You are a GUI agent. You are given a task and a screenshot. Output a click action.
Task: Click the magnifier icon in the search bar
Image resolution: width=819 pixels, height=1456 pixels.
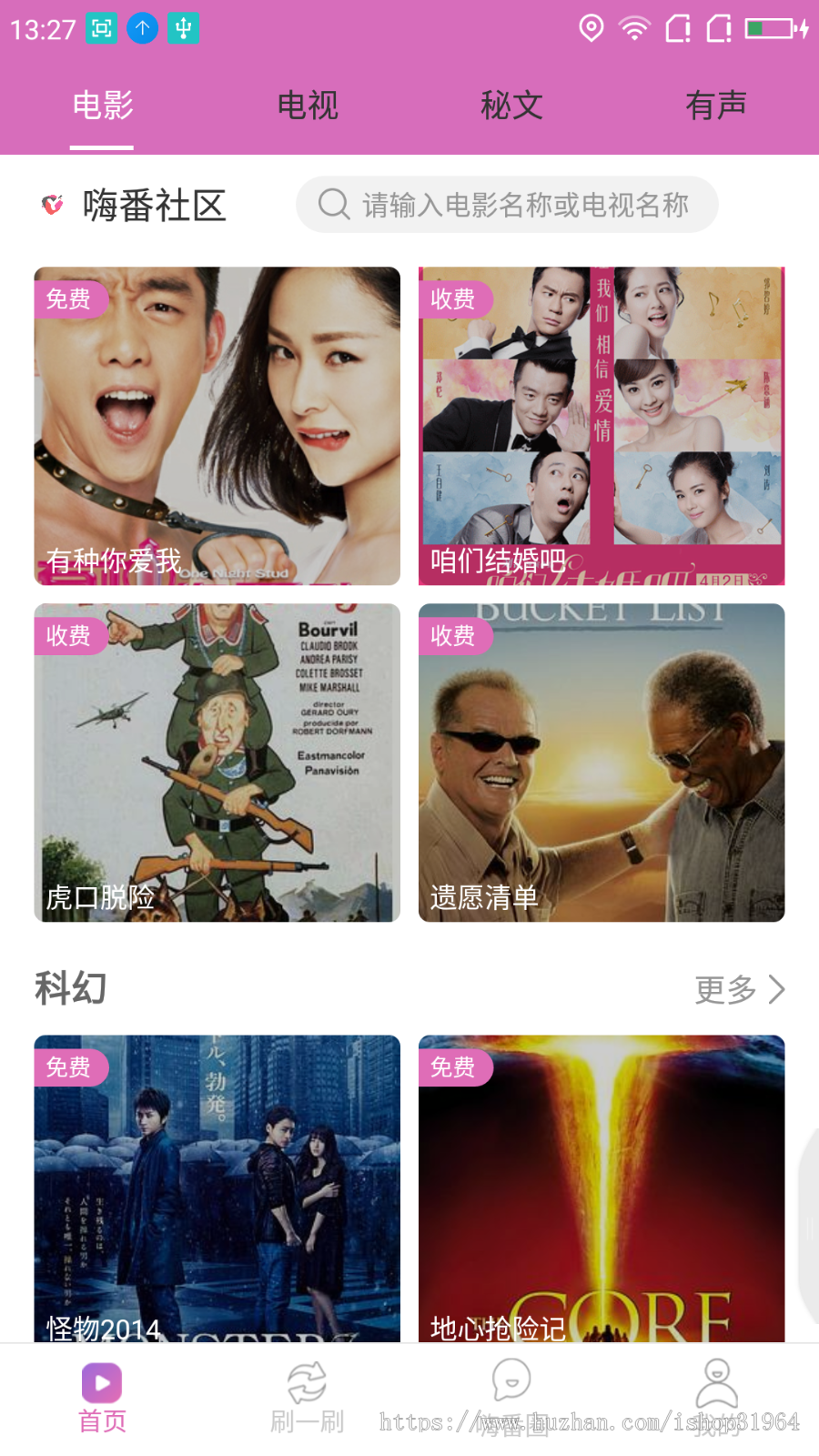[x=334, y=205]
